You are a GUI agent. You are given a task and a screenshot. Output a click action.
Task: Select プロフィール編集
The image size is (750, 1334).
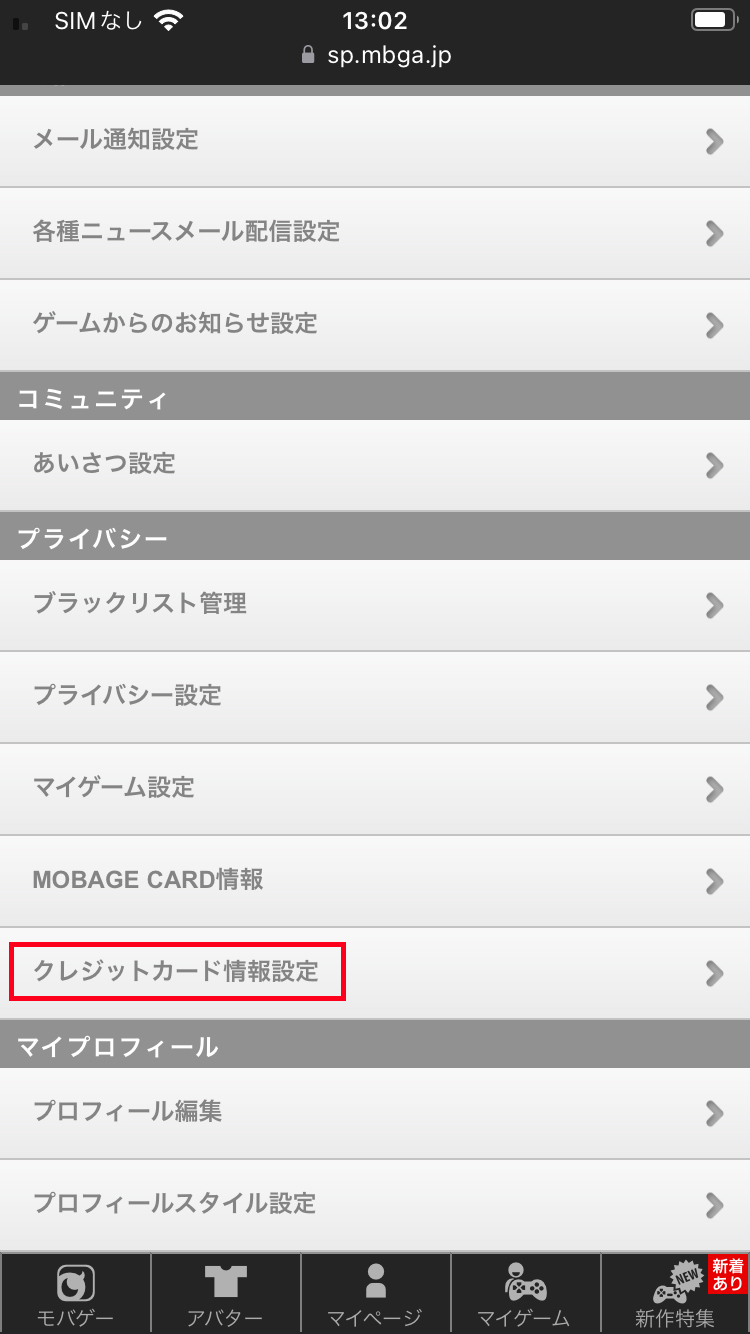coord(375,1113)
